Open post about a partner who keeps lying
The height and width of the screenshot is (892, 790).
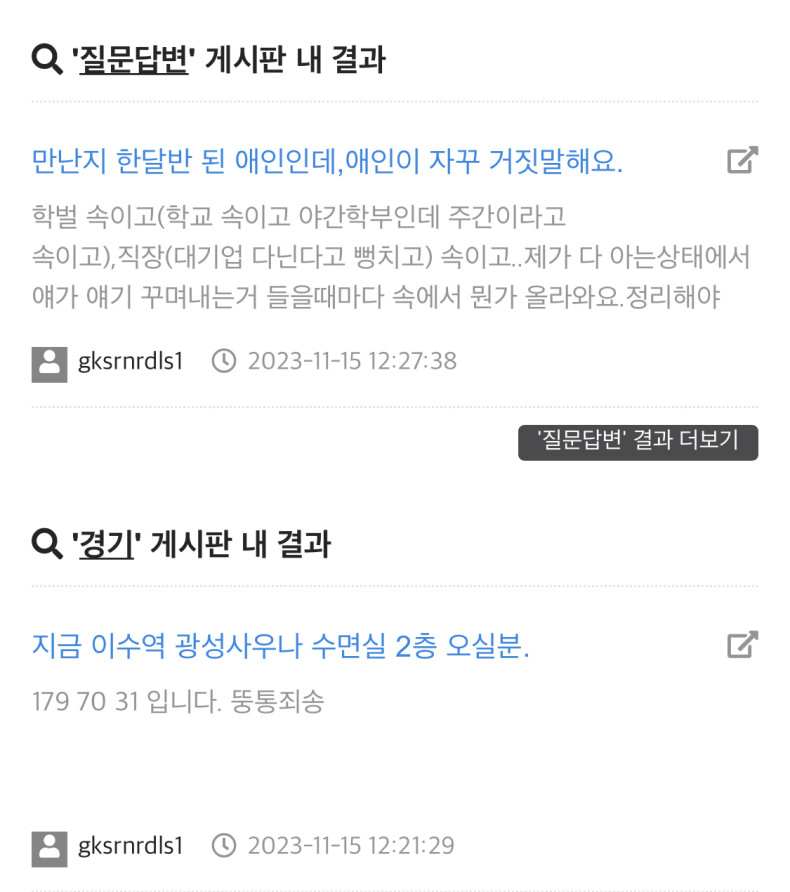[x=327, y=161]
